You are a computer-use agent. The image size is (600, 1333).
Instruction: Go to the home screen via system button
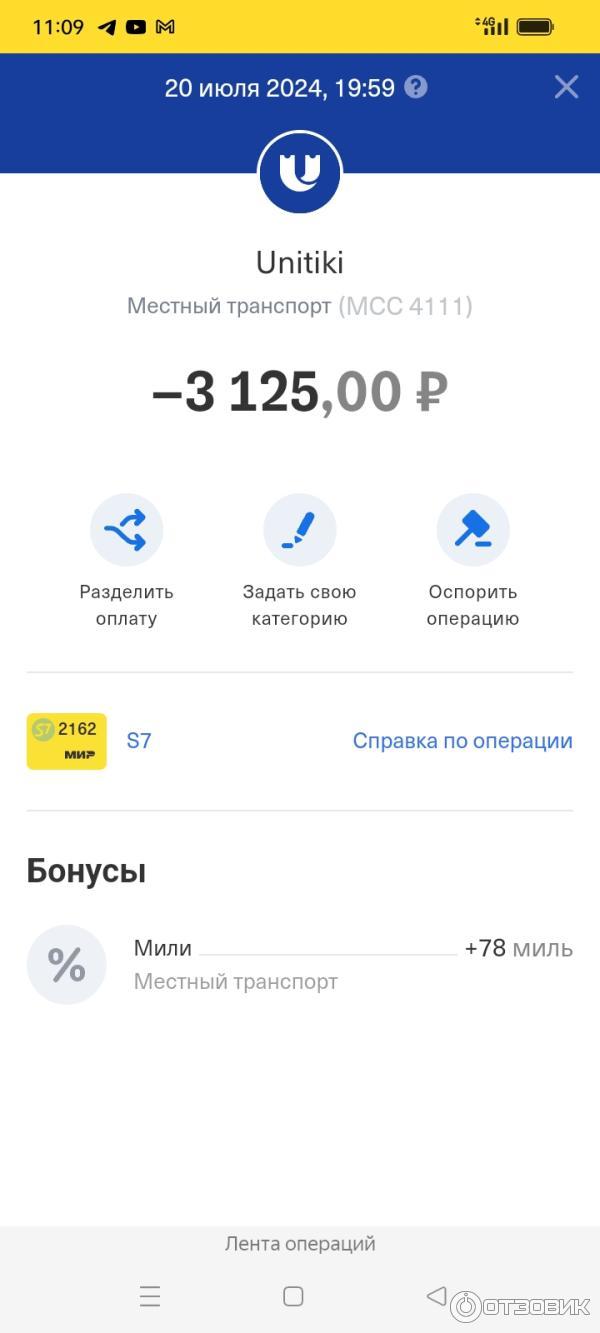pyautogui.click(x=293, y=1296)
